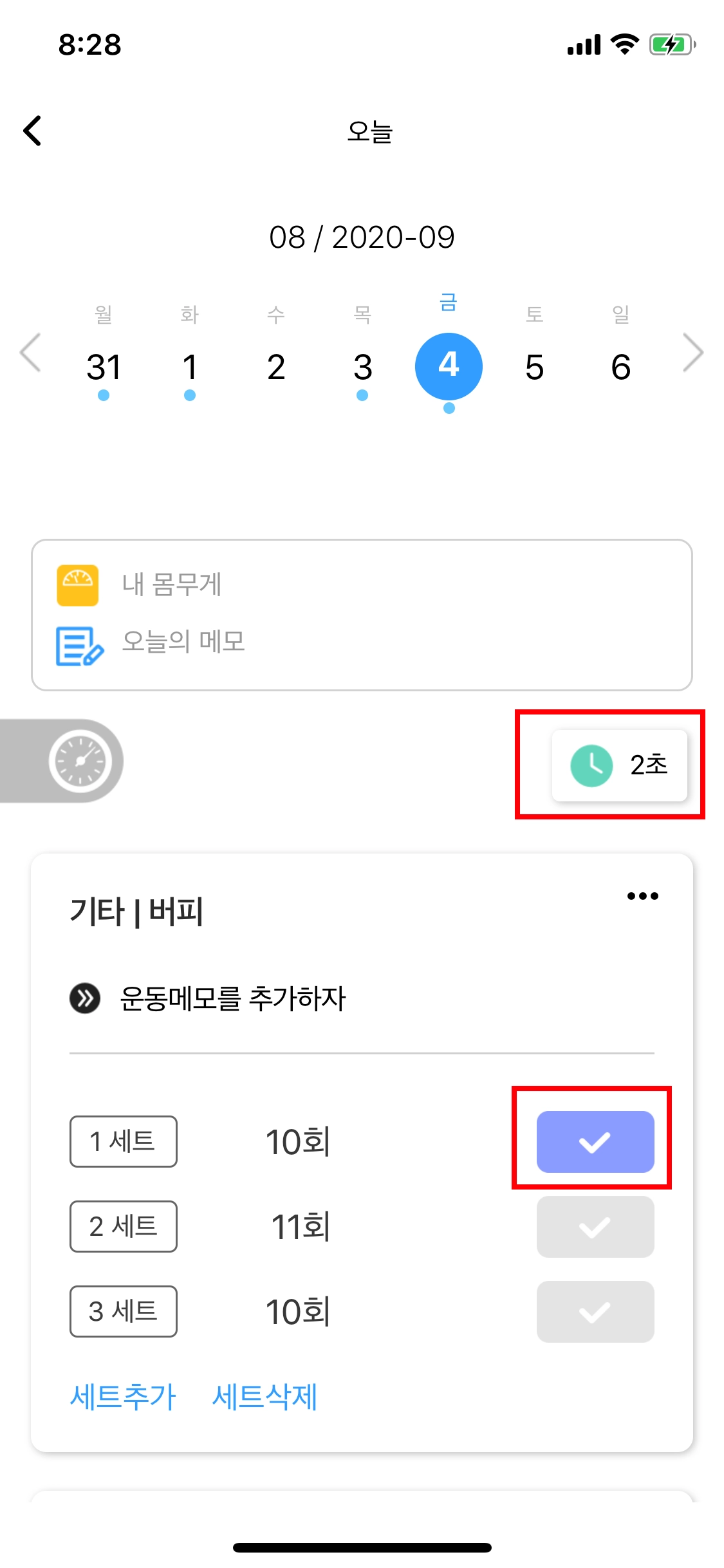
Task: Show the previous week in calendar
Action: (x=30, y=353)
